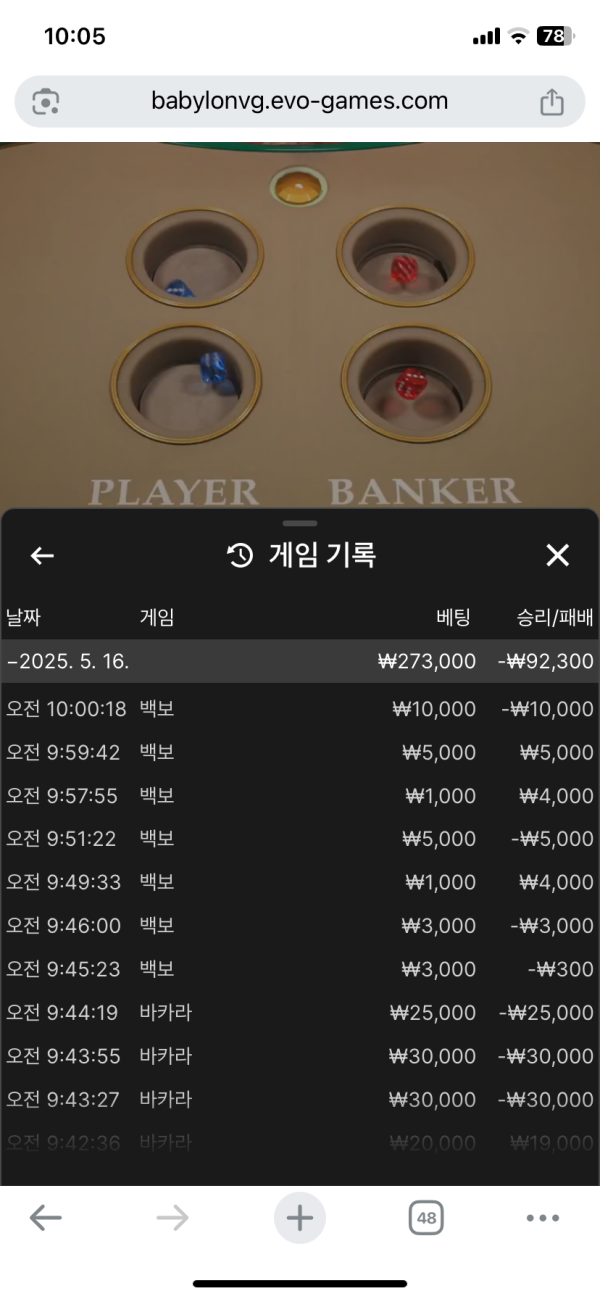Share this page from the address bar
Image resolution: width=600 pixels, height=1299 pixels.
[x=552, y=102]
